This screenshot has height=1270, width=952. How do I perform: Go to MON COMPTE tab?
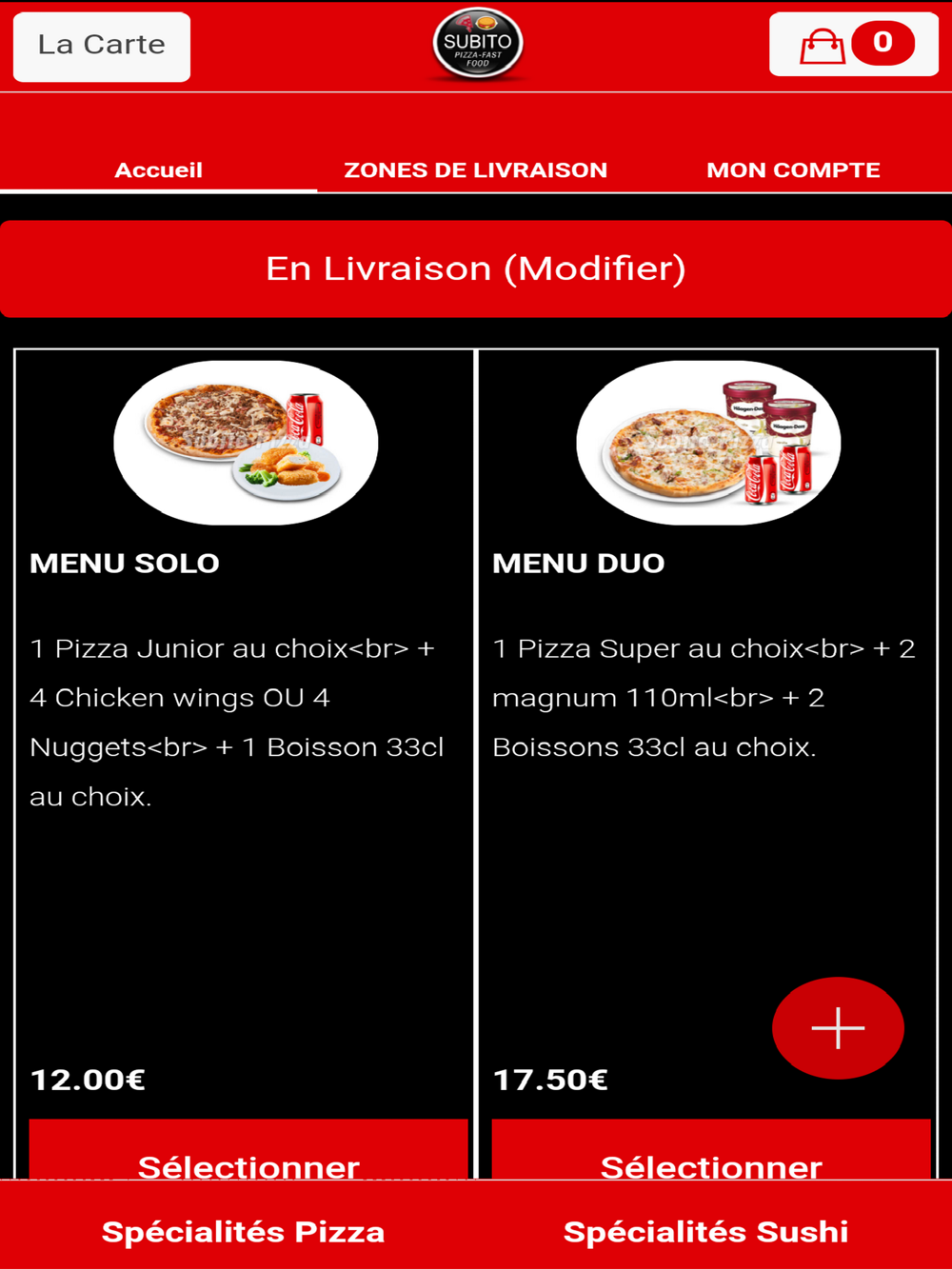pyautogui.click(x=793, y=169)
